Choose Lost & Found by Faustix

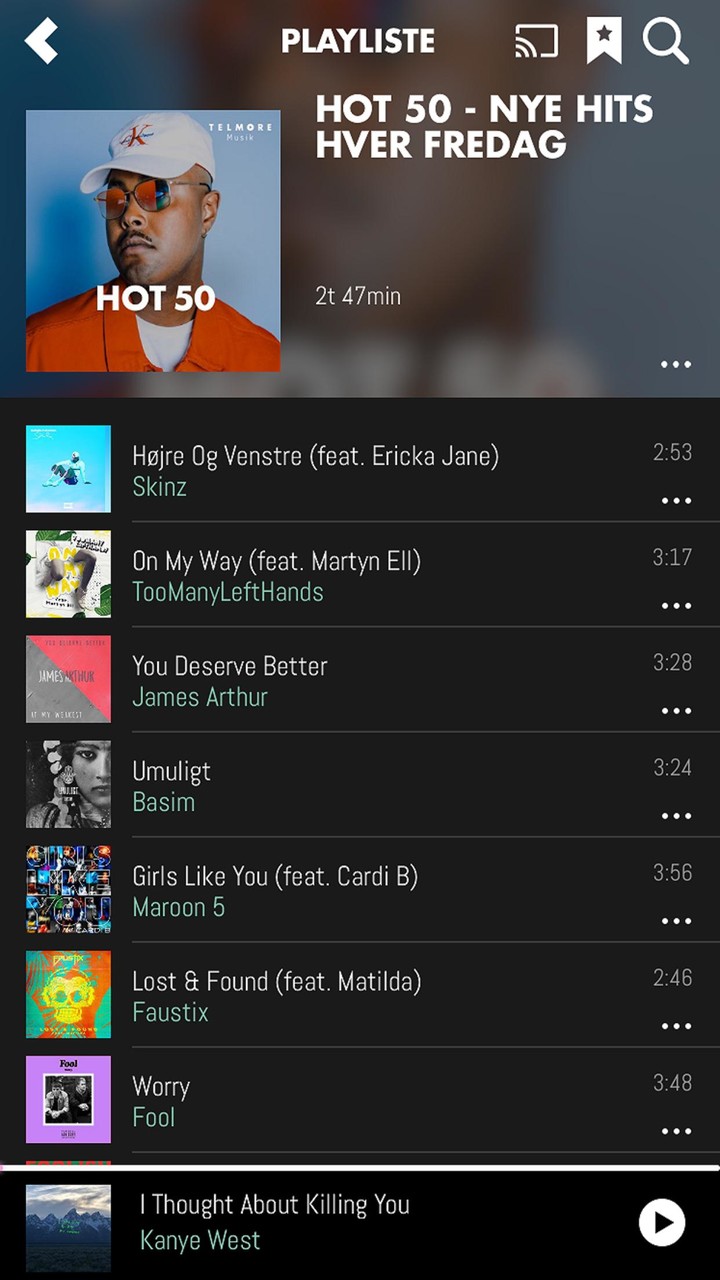pyautogui.click(x=277, y=995)
